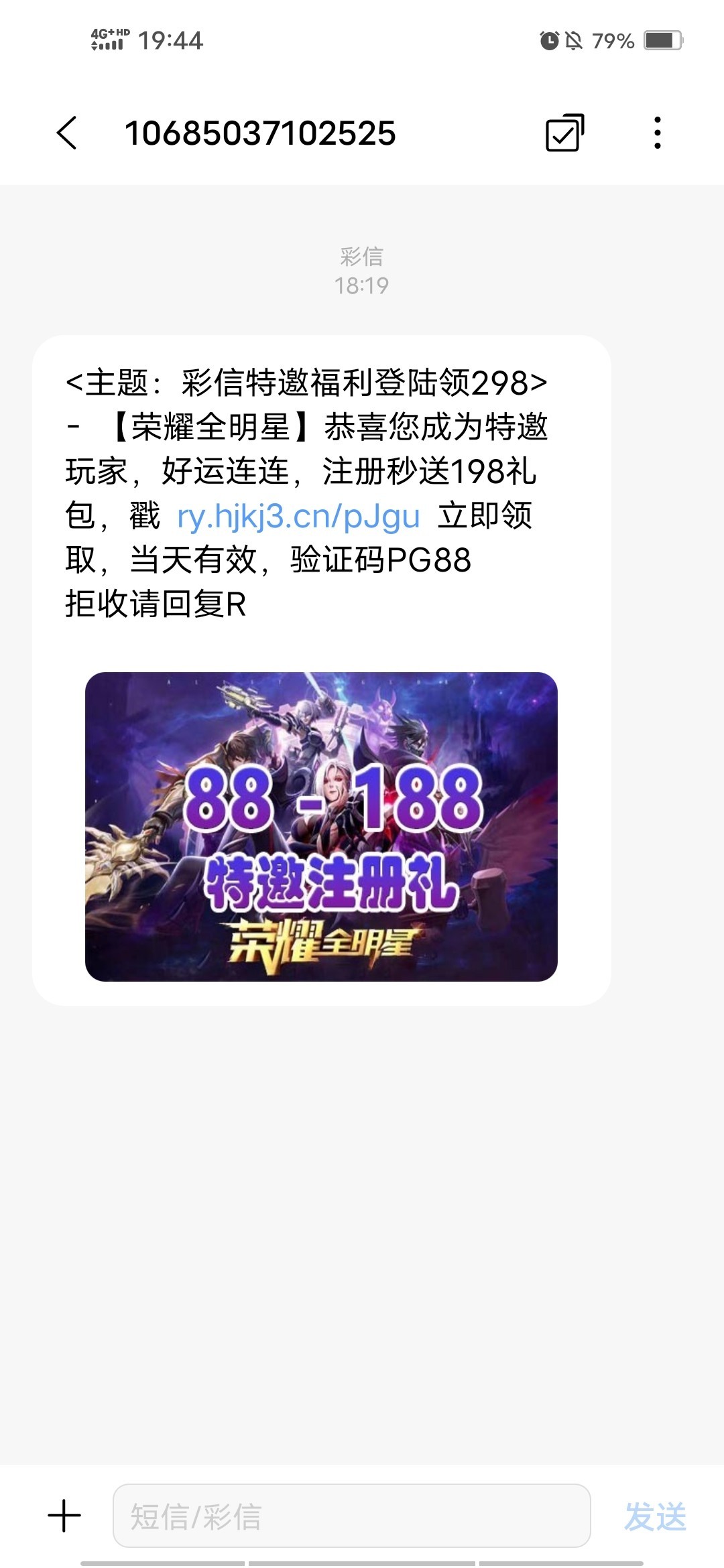View the MMS game promo picture
Screen dimensions: 724x1568
point(321,826)
